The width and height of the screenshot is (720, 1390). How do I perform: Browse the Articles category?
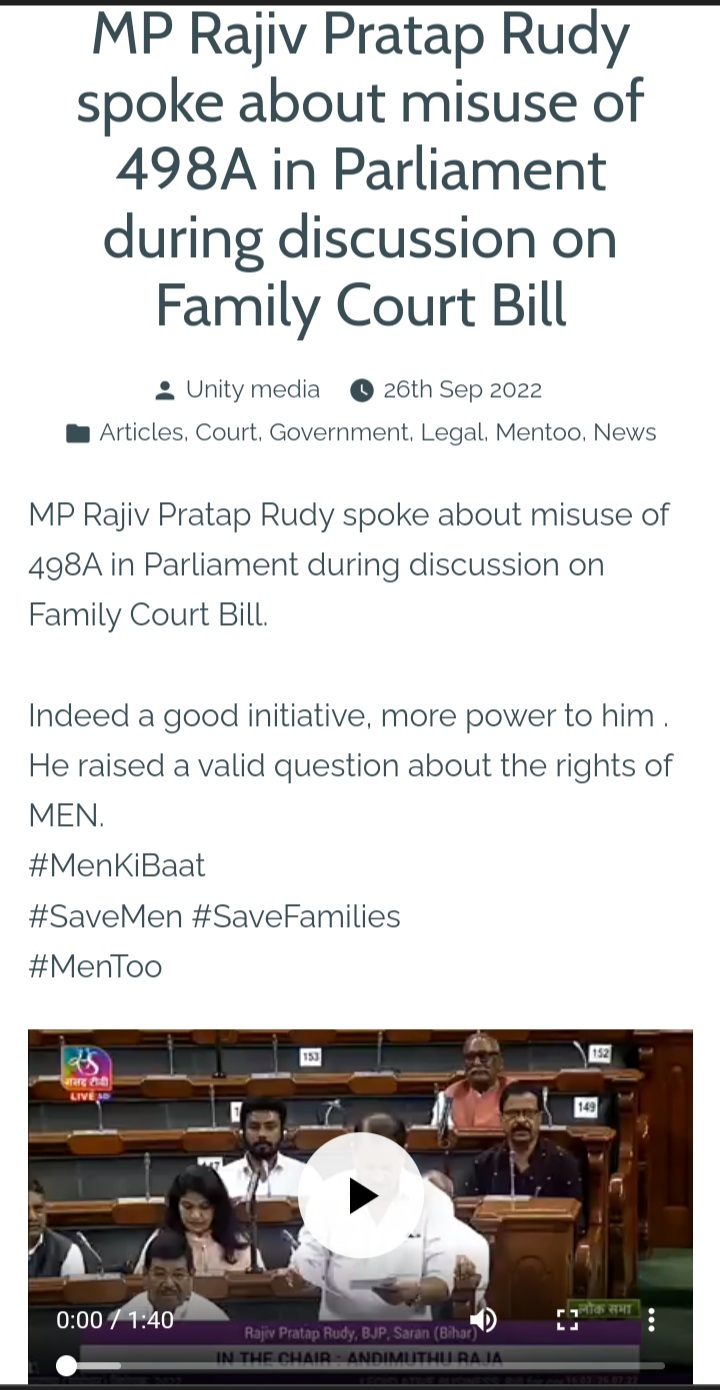click(x=142, y=432)
